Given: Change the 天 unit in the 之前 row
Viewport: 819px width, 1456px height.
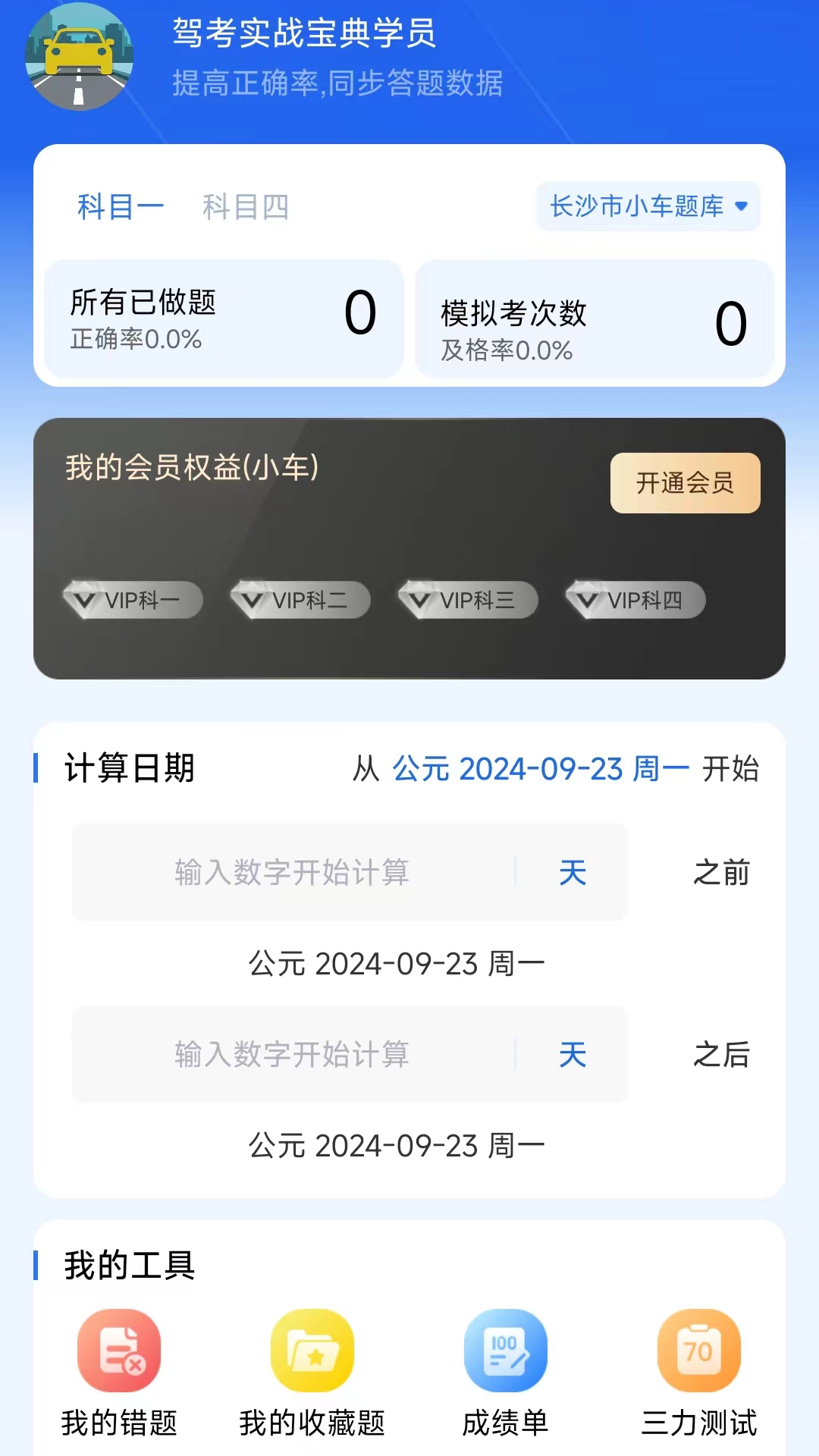Looking at the screenshot, I should [x=573, y=872].
